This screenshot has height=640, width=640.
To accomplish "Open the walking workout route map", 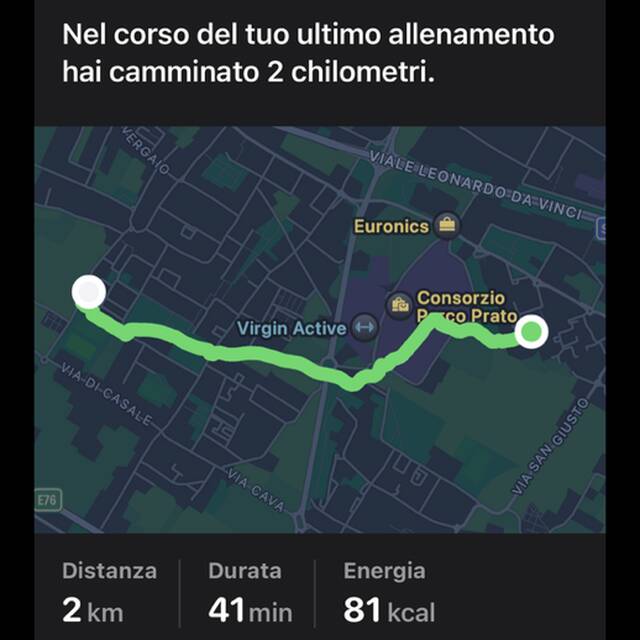I will pyautogui.click(x=320, y=329).
